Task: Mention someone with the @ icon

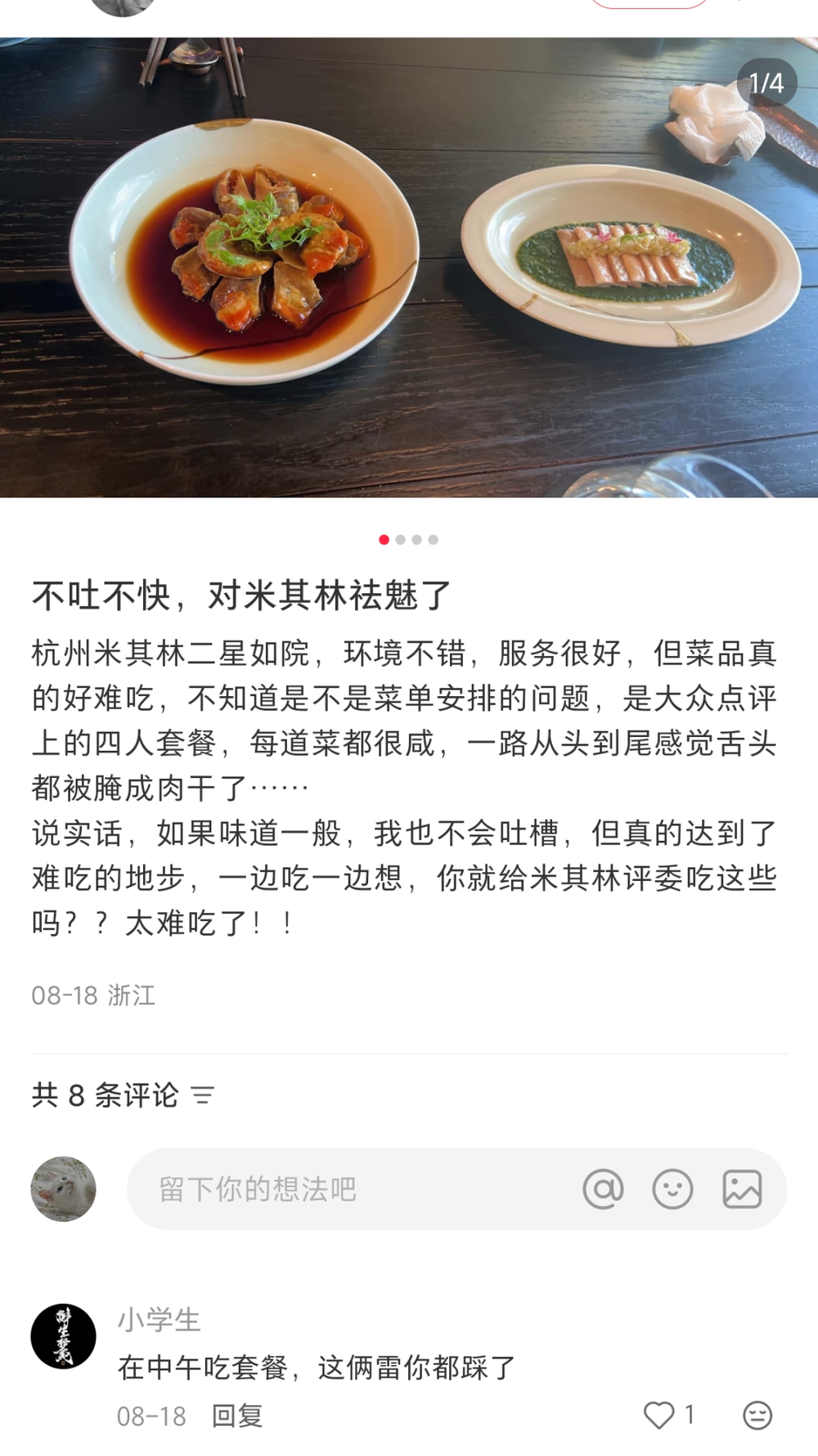Action: 603,1189
